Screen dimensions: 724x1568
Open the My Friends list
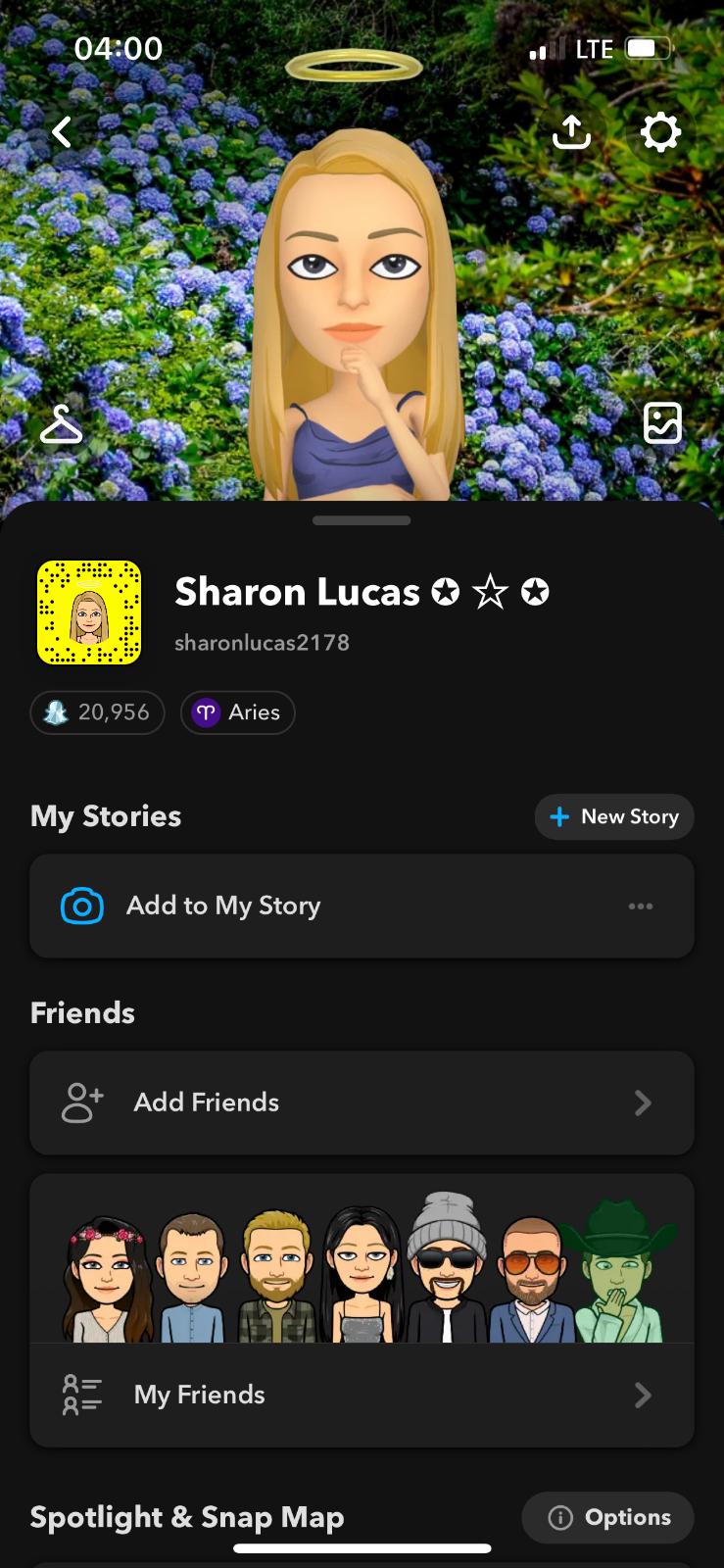click(x=362, y=1395)
